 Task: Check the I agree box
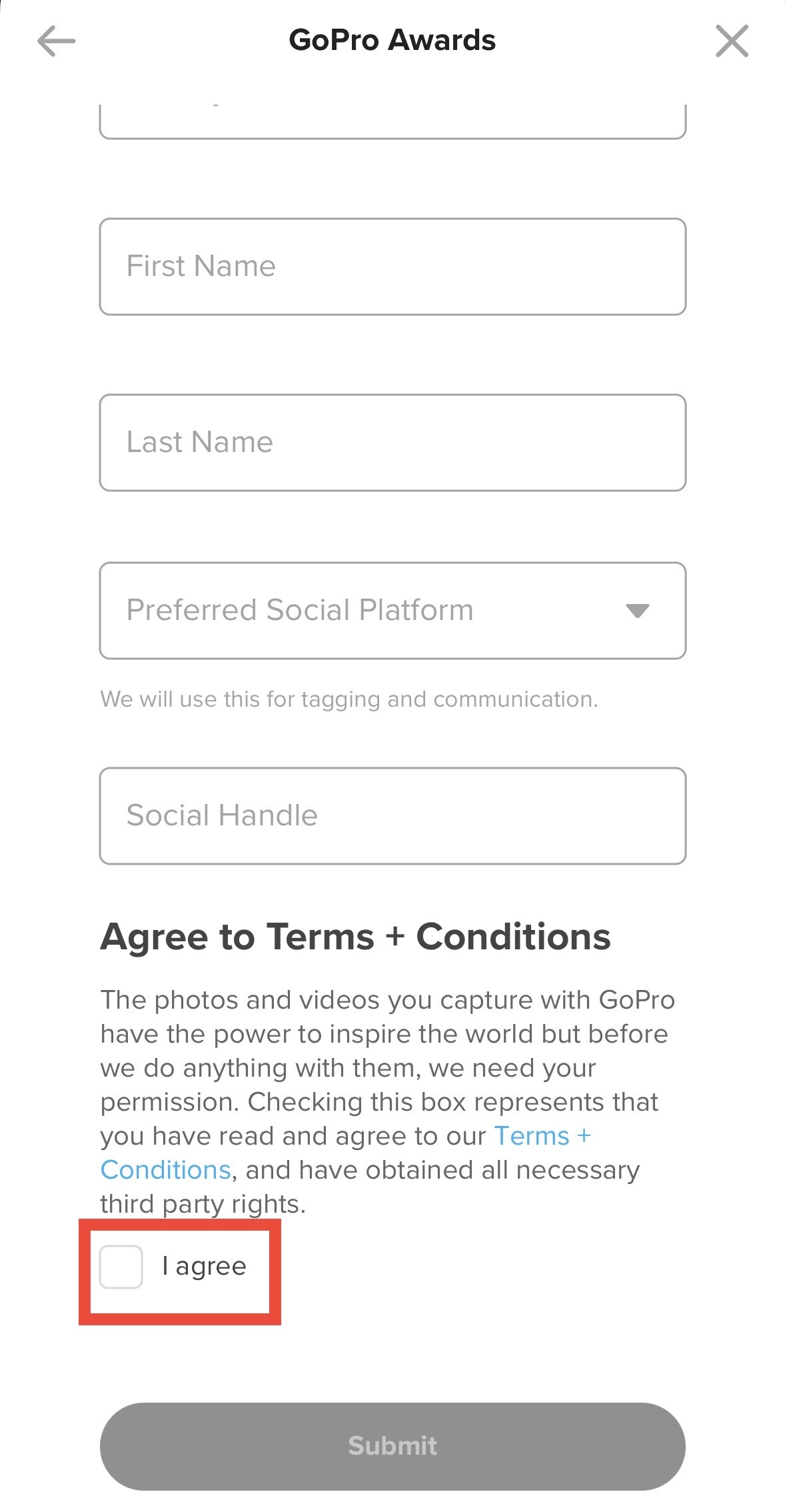click(121, 1267)
